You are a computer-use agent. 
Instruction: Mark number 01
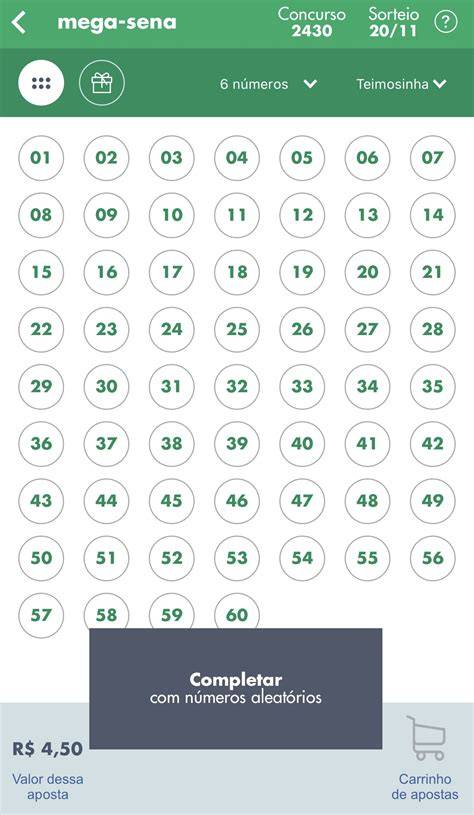coord(41,158)
